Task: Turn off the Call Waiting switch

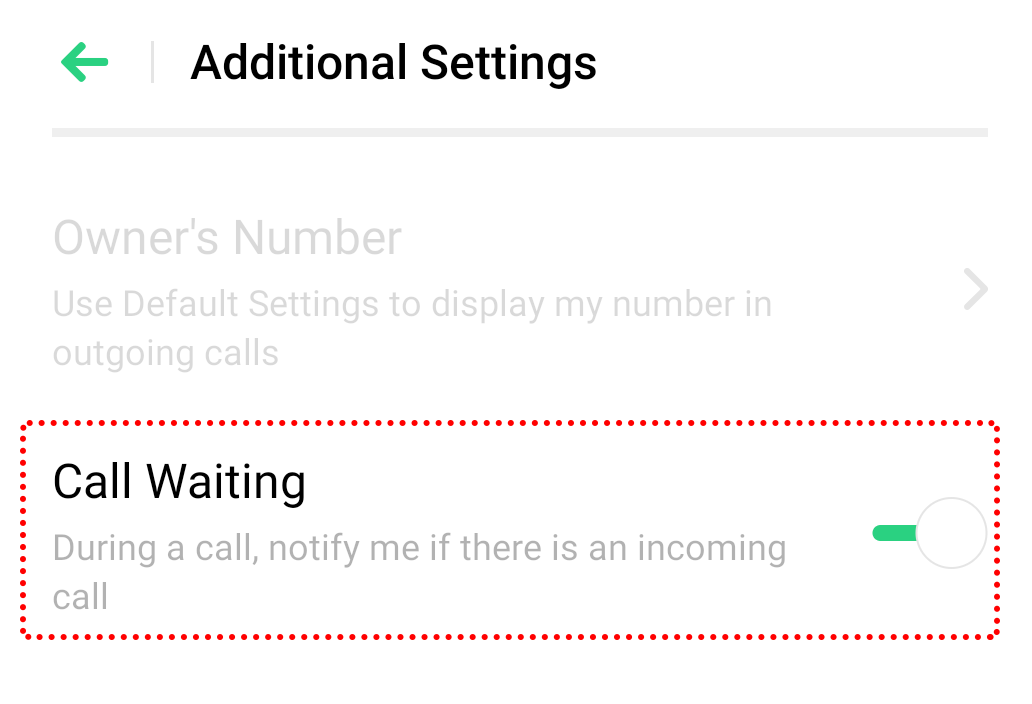Action: (930, 533)
